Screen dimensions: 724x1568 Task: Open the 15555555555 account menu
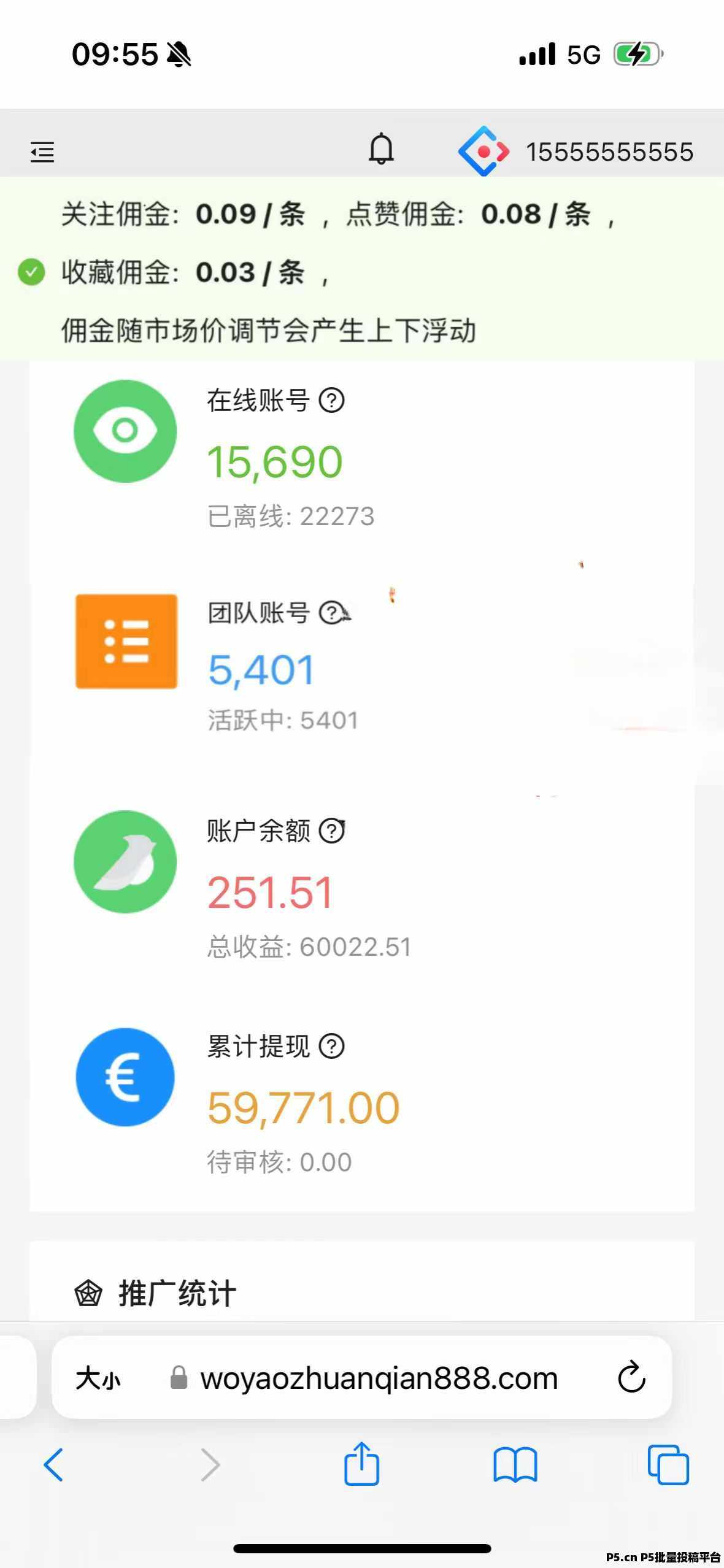pos(609,152)
